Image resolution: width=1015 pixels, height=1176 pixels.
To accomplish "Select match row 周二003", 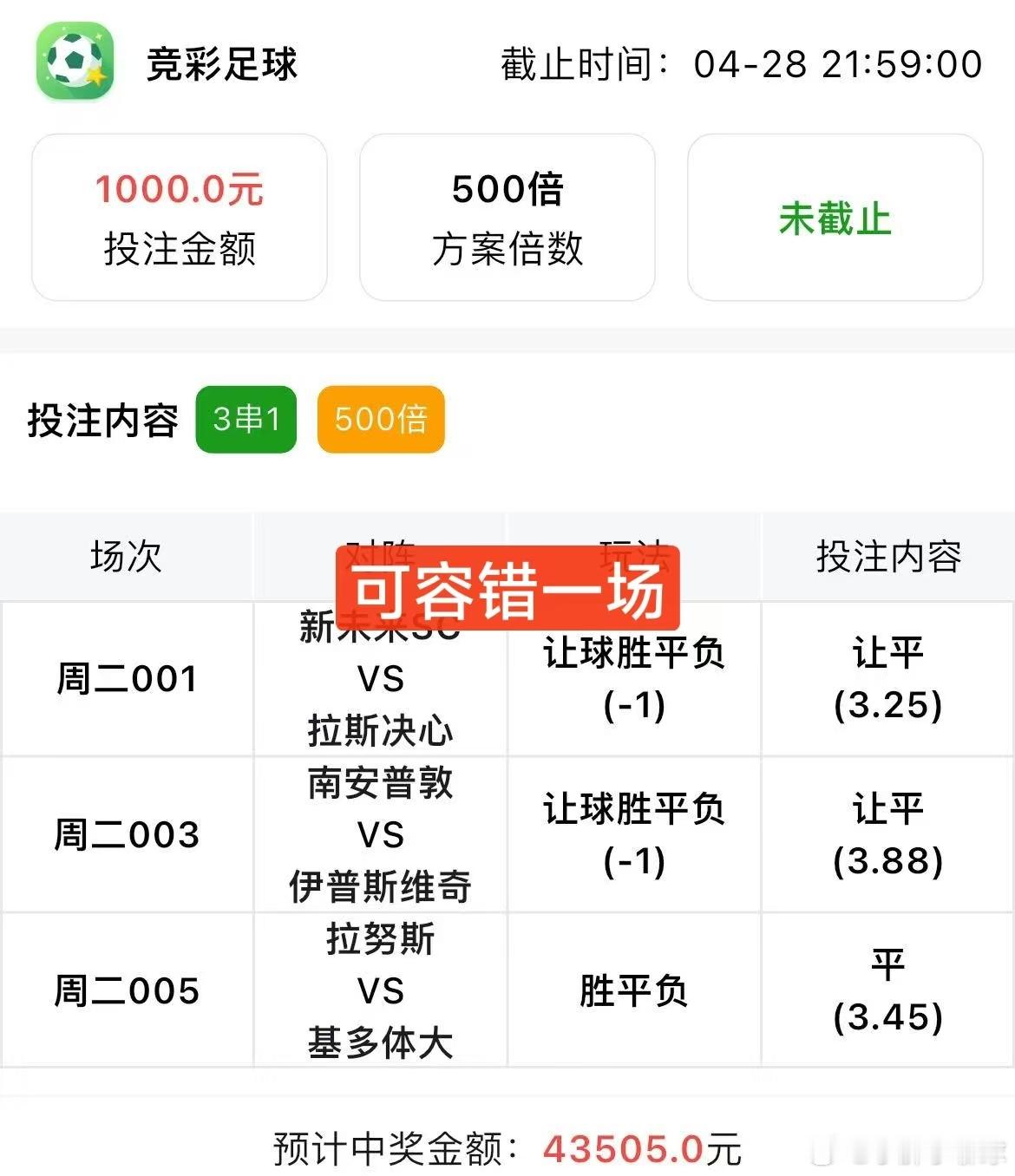I will tap(127, 835).
